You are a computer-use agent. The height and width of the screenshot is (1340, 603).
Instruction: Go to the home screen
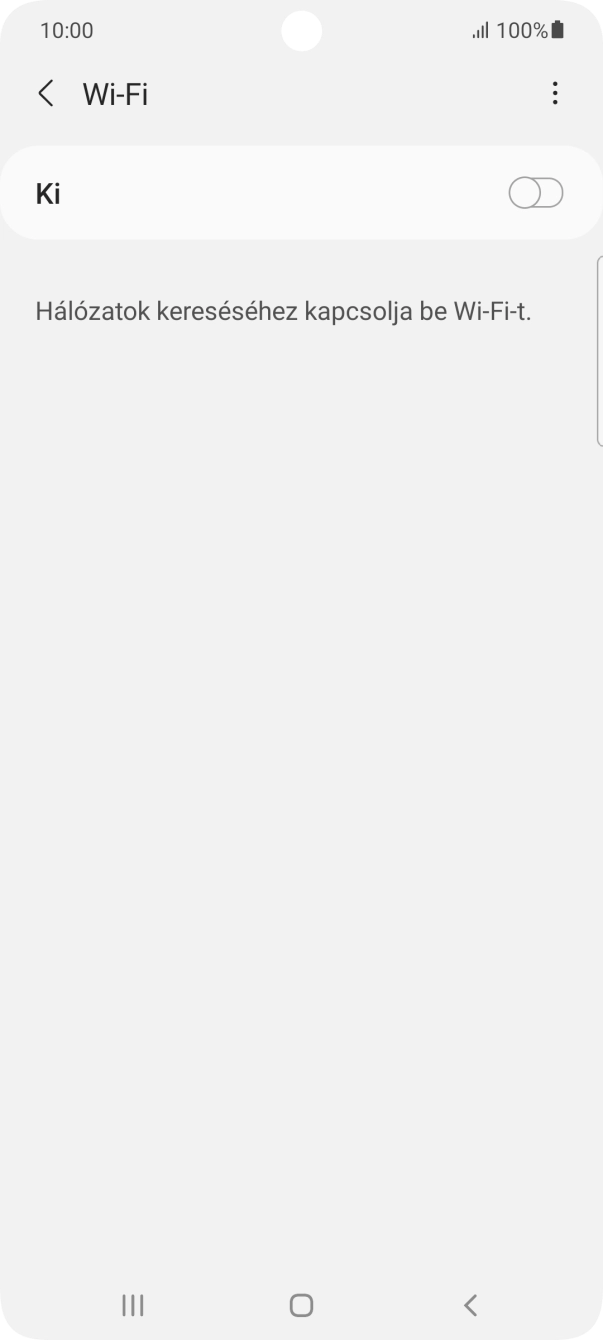point(301,1304)
